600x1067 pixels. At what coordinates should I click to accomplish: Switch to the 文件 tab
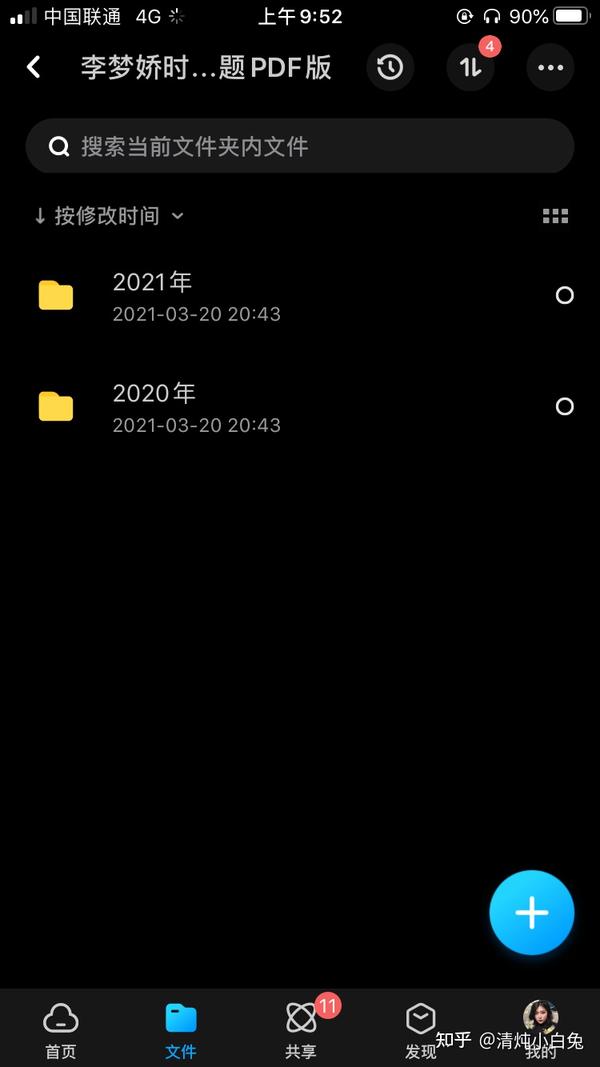click(x=180, y=1030)
